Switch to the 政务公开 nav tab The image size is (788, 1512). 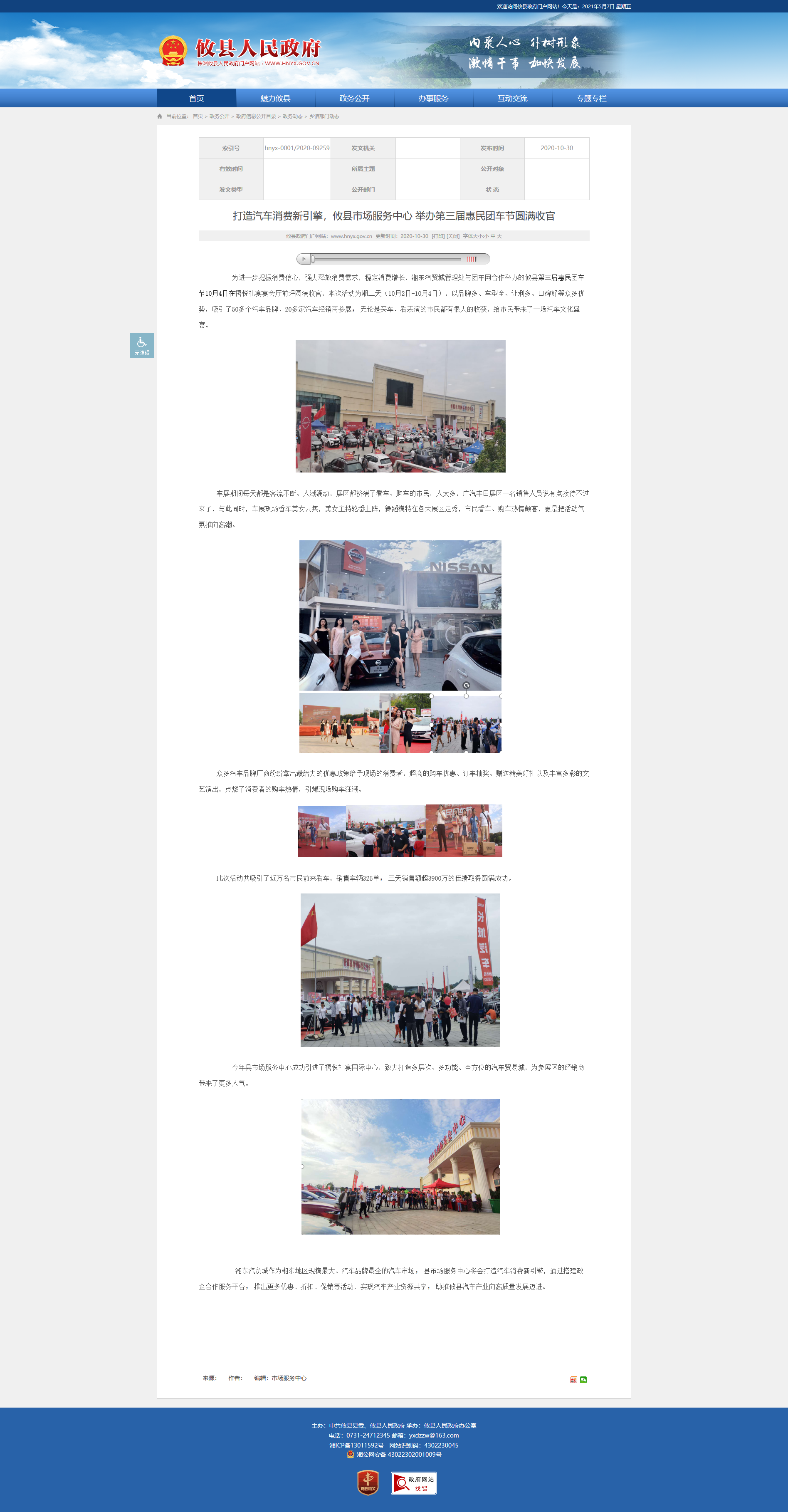pyautogui.click(x=354, y=98)
